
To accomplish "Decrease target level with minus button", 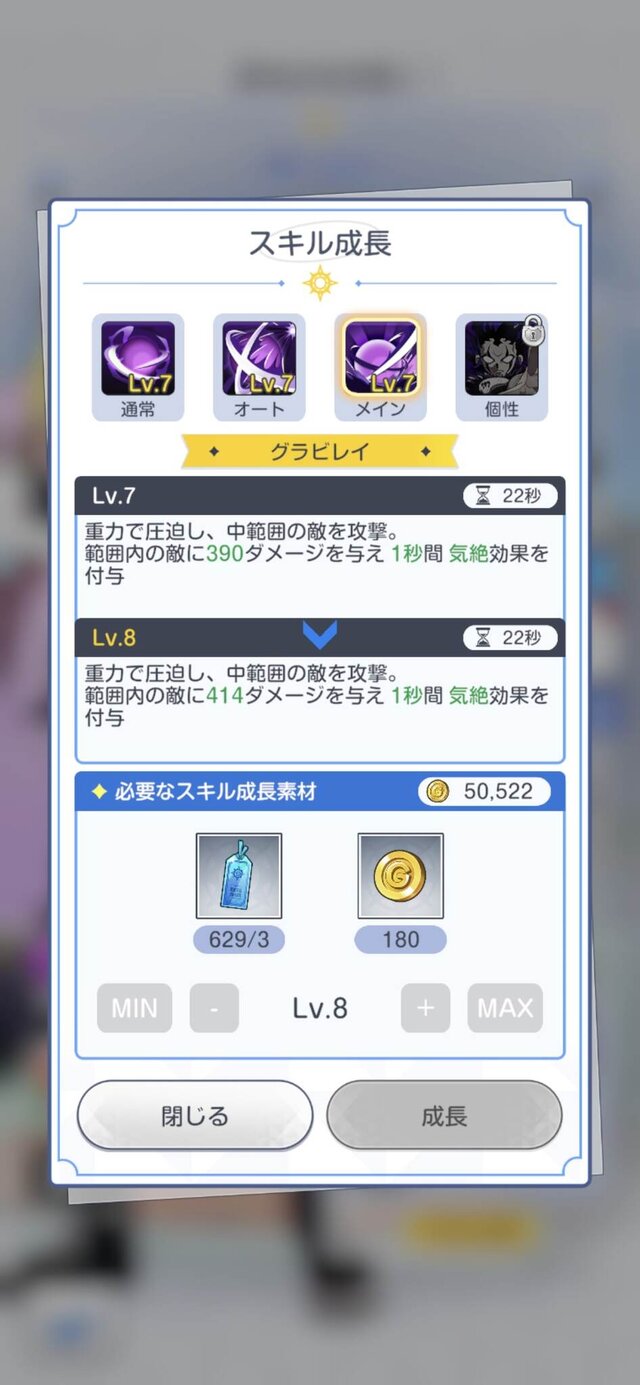I will pos(214,1008).
